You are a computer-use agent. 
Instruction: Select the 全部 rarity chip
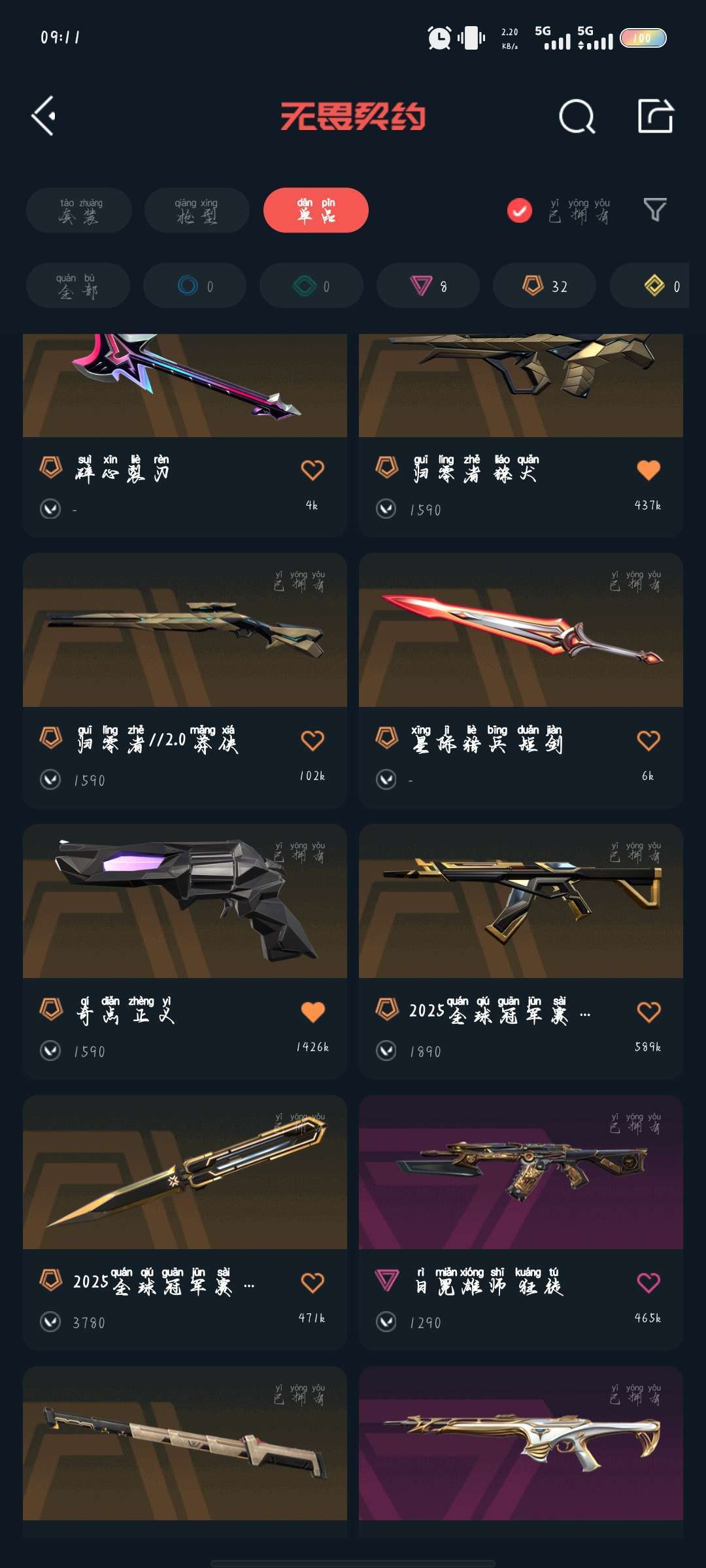pyautogui.click(x=78, y=286)
